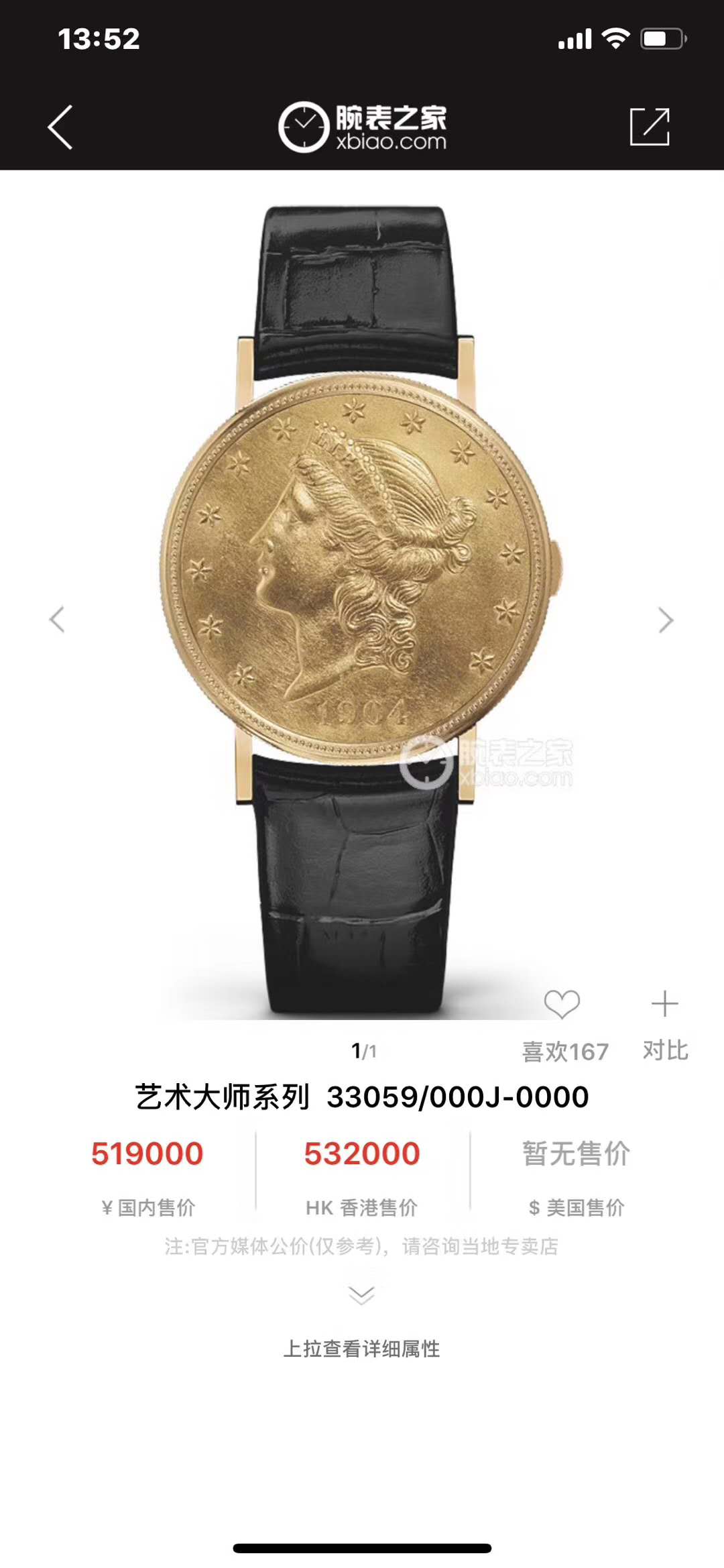This screenshot has height=1568, width=724.
Task: Go back using the back arrow
Action: pos(60,127)
